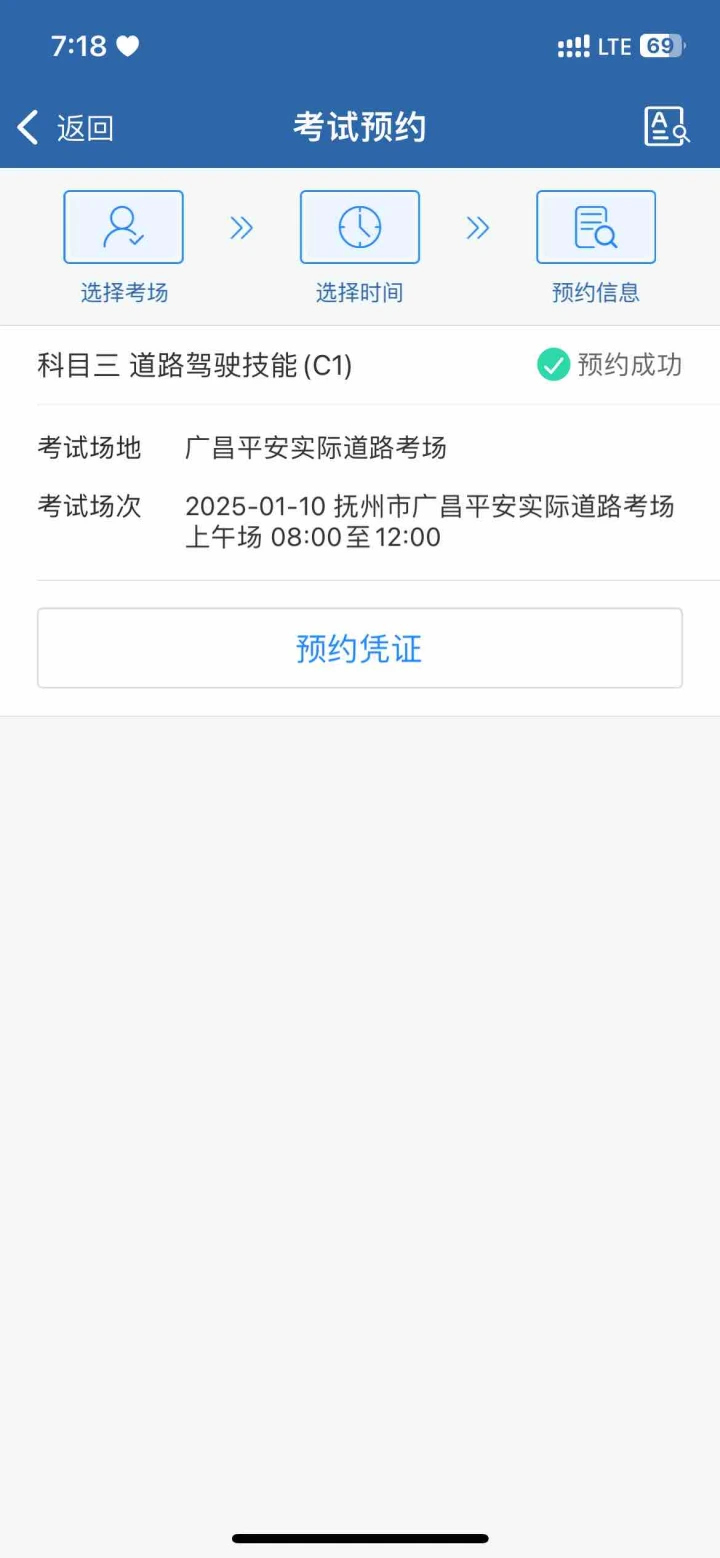This screenshot has width=720, height=1558.
Task: Select the 选择考场 step
Action: [124, 248]
